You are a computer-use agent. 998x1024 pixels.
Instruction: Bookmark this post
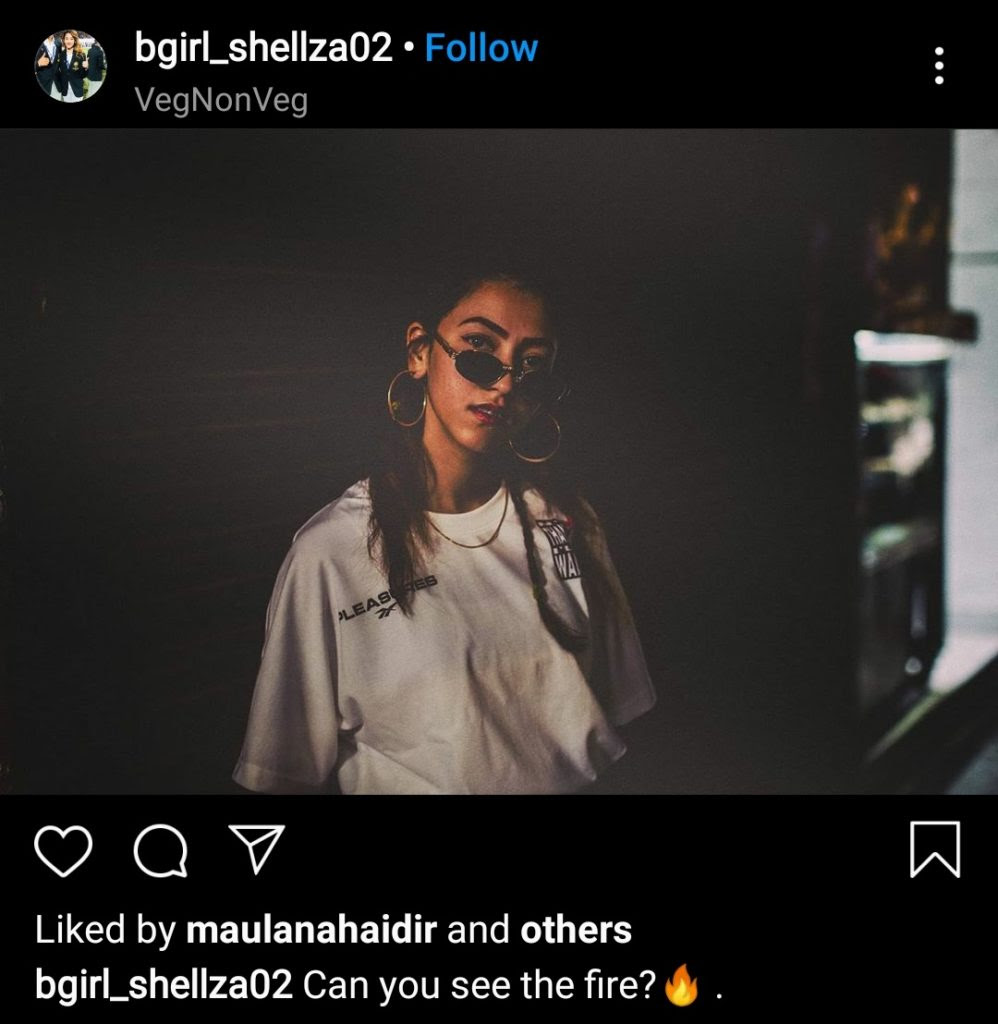(x=935, y=850)
